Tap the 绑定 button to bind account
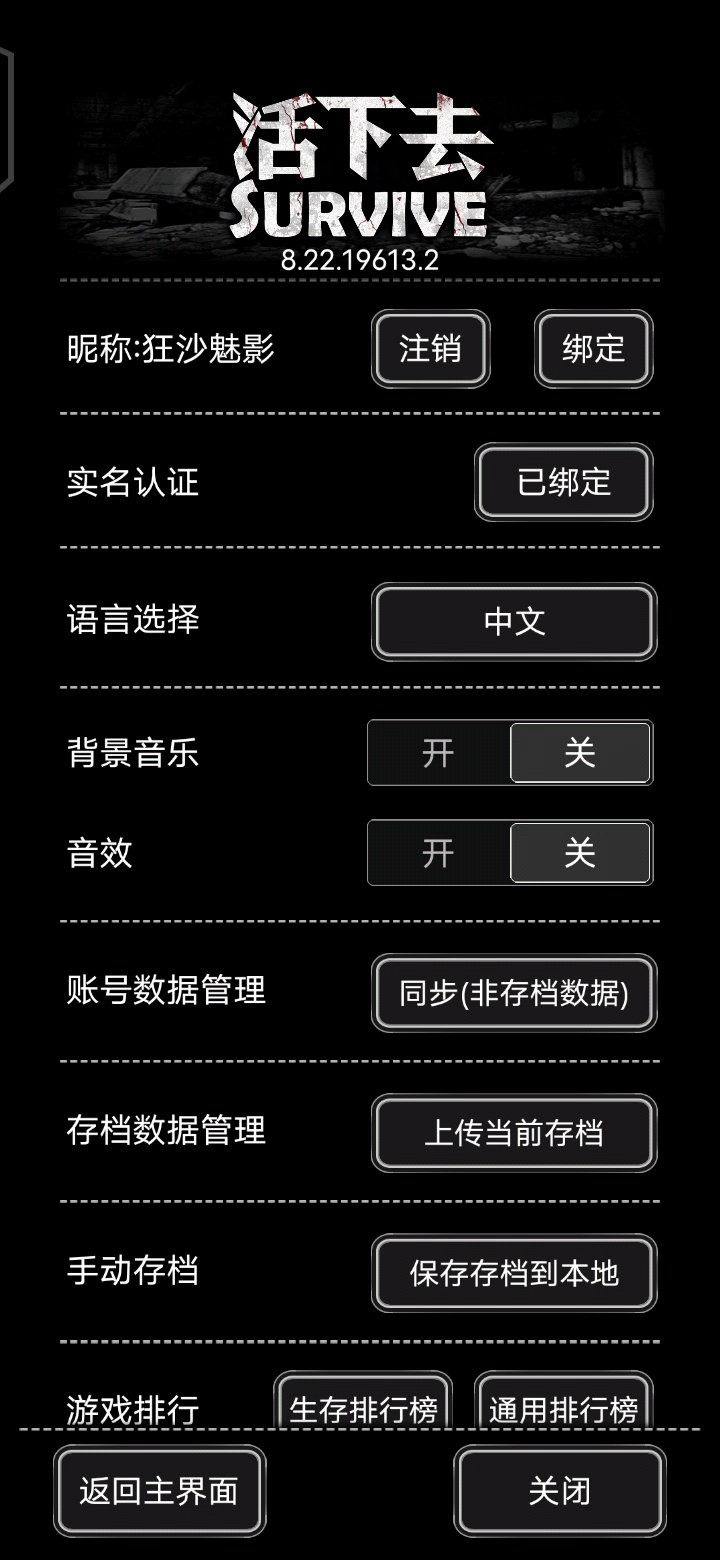This screenshot has width=720, height=1560. point(593,349)
